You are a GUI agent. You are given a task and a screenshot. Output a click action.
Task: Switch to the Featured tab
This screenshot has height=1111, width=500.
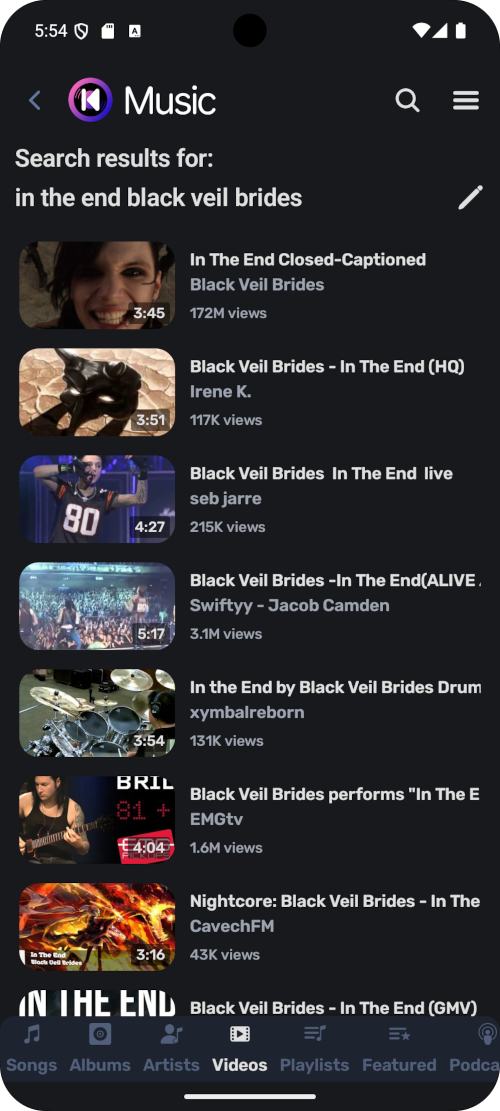pyautogui.click(x=399, y=1049)
